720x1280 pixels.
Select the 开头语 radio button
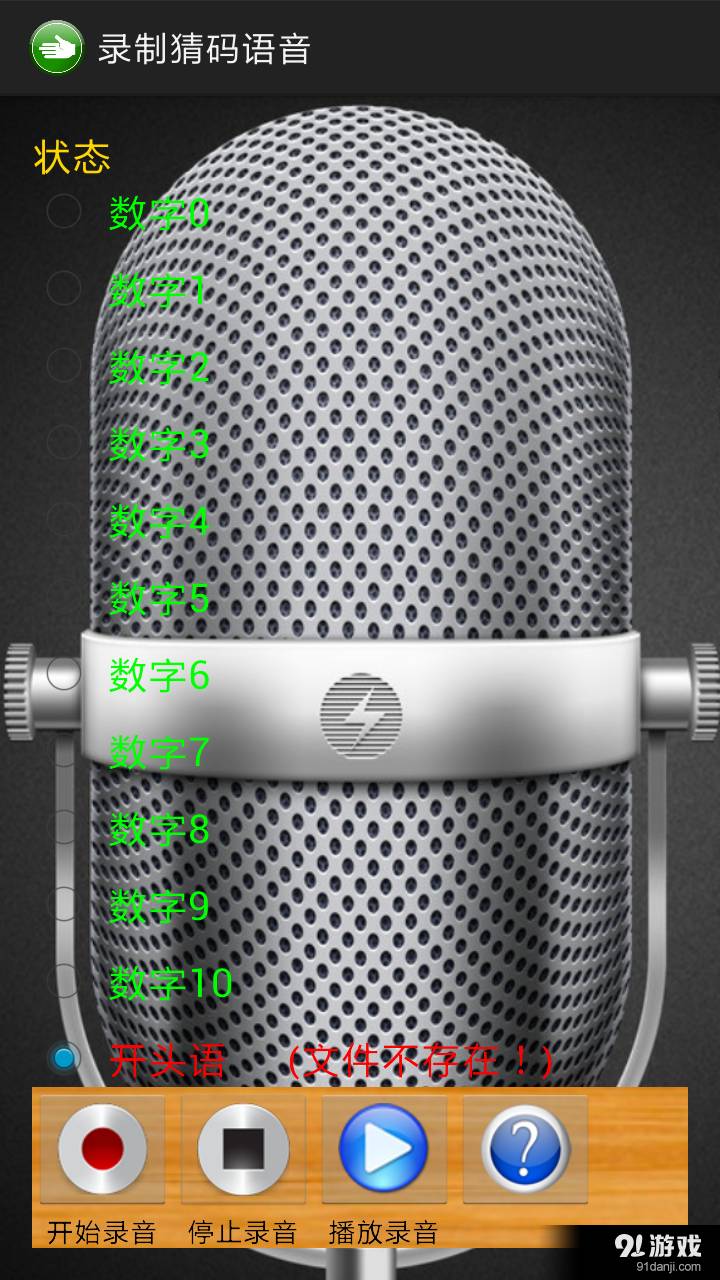pos(64,1059)
